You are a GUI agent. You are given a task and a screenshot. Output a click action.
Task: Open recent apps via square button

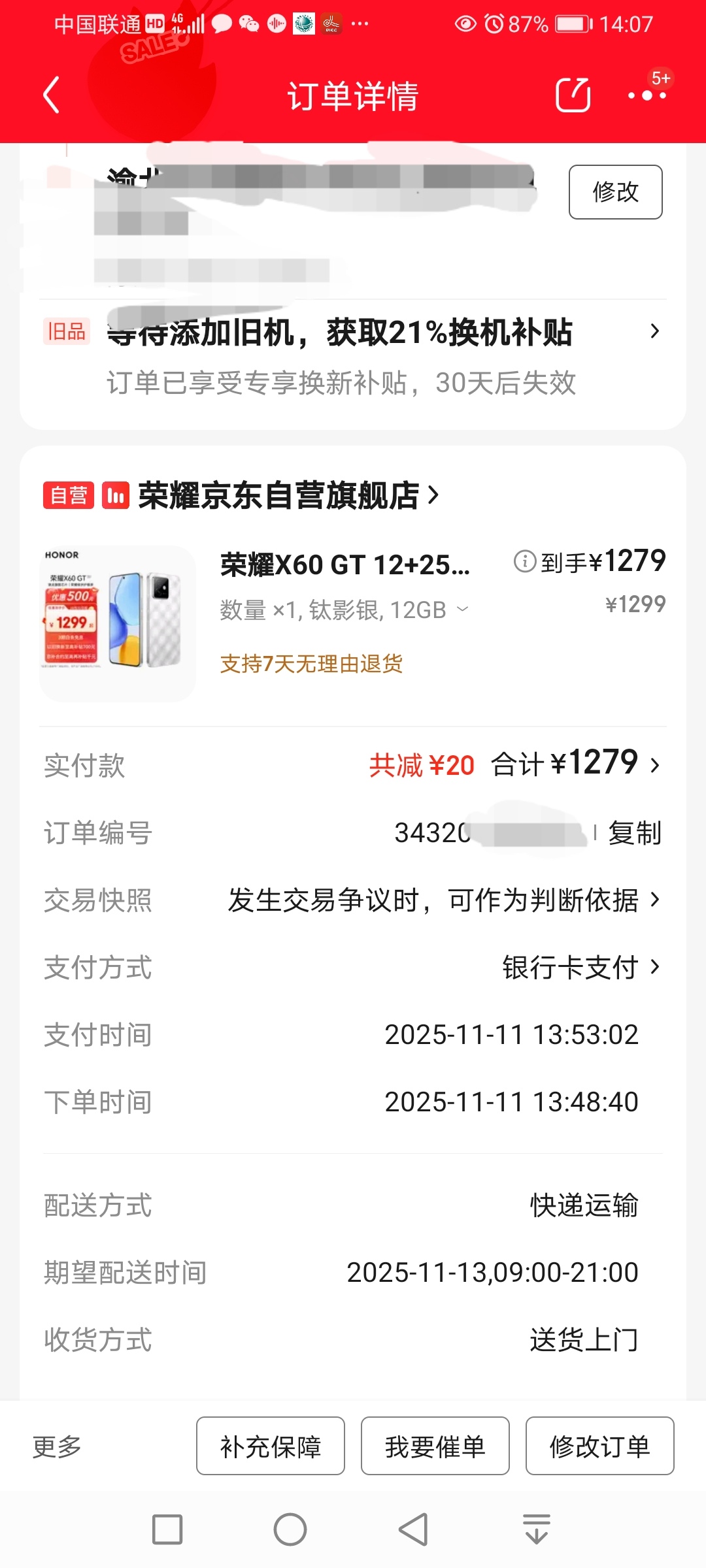[x=167, y=1529]
